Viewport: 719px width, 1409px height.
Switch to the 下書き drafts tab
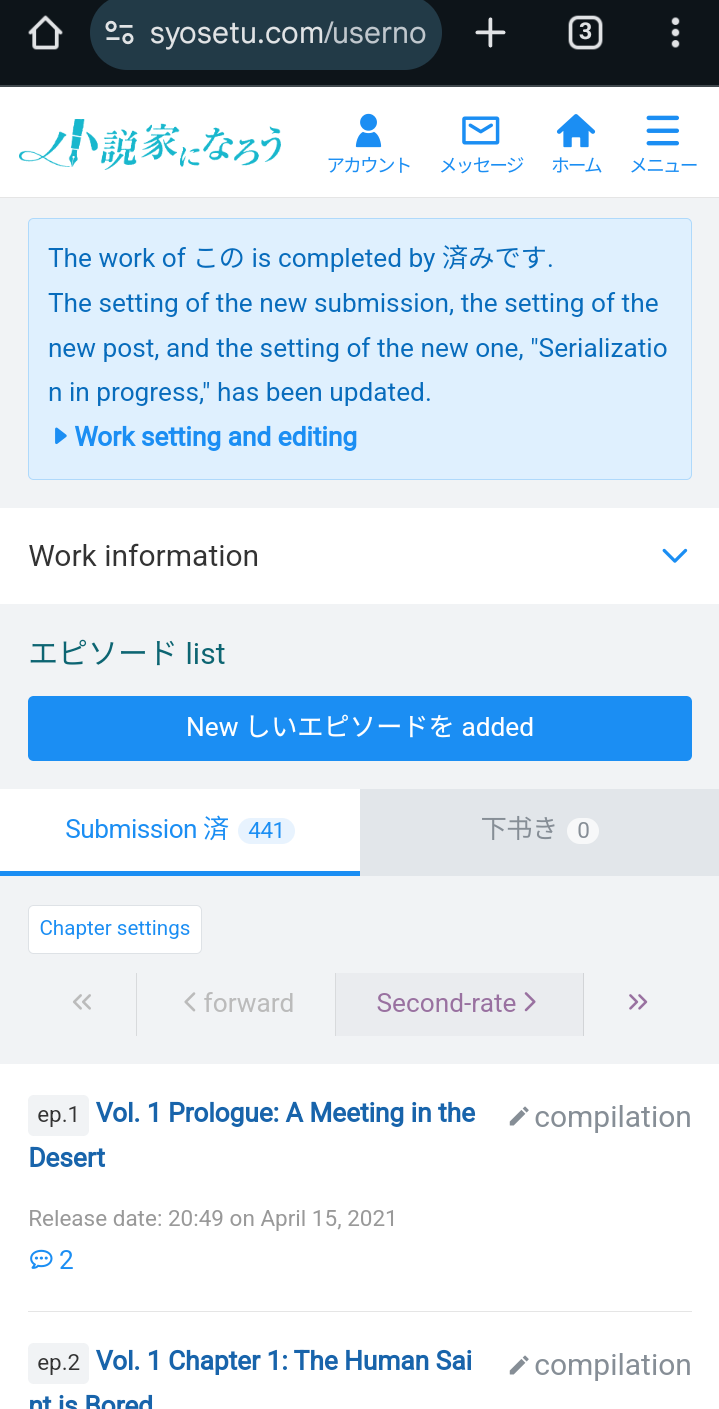(539, 830)
